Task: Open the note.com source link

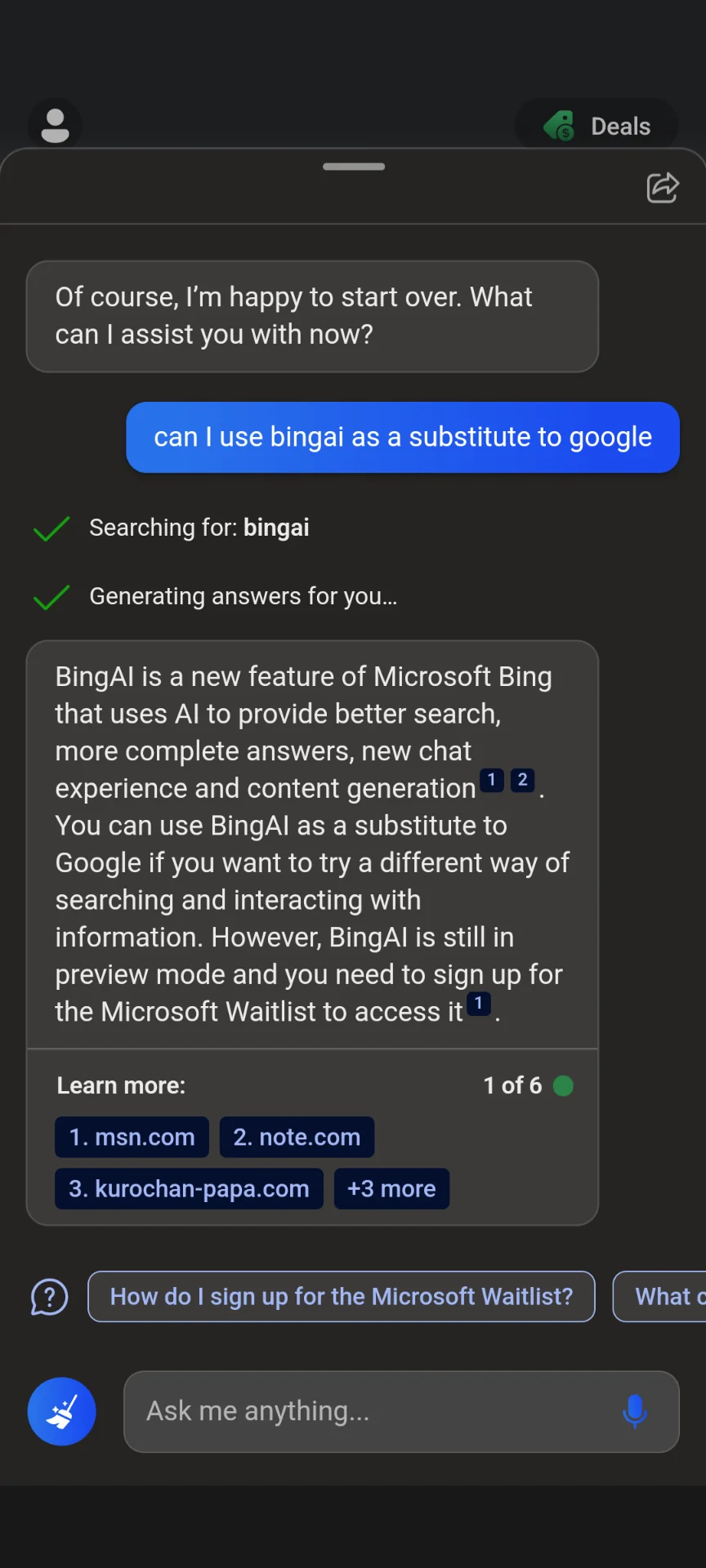Action: pos(297,1137)
